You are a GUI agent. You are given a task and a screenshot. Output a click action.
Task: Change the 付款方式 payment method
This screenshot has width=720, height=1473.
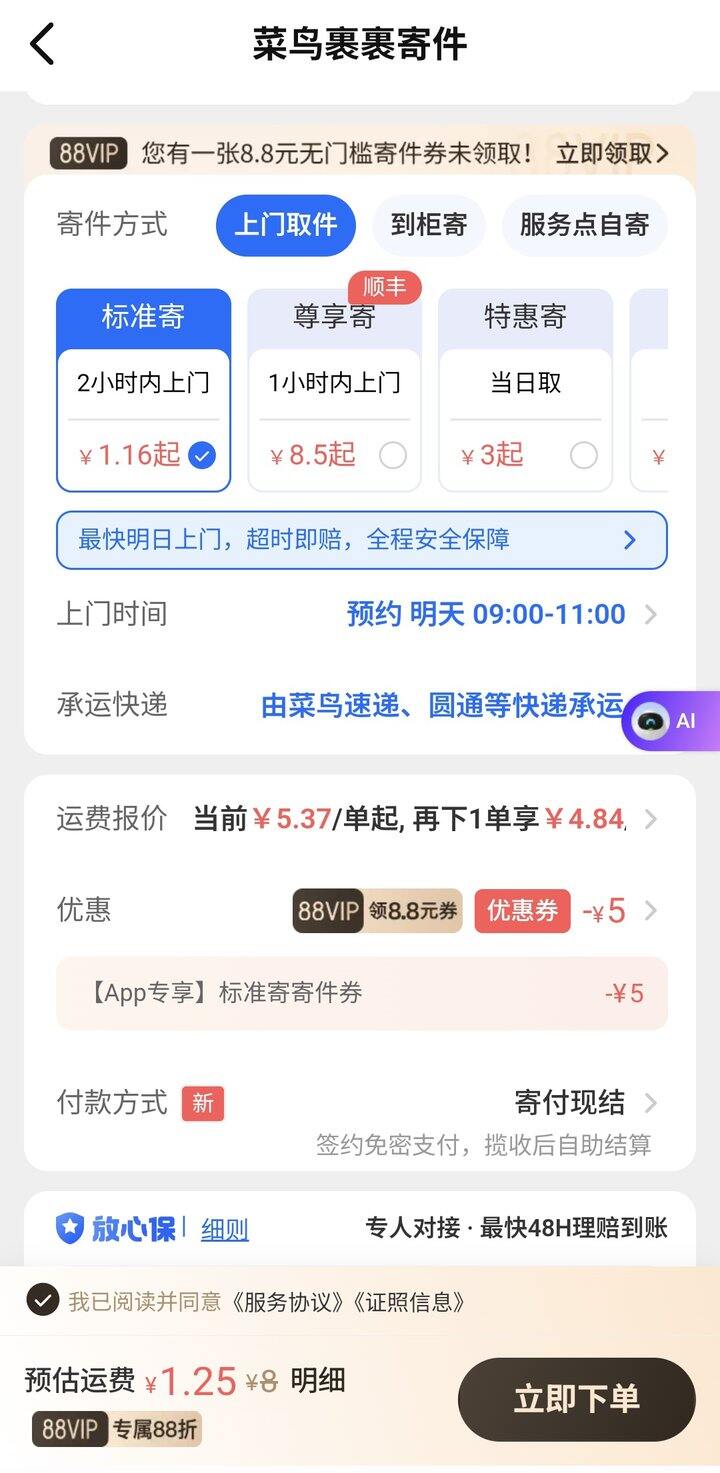360,1103
